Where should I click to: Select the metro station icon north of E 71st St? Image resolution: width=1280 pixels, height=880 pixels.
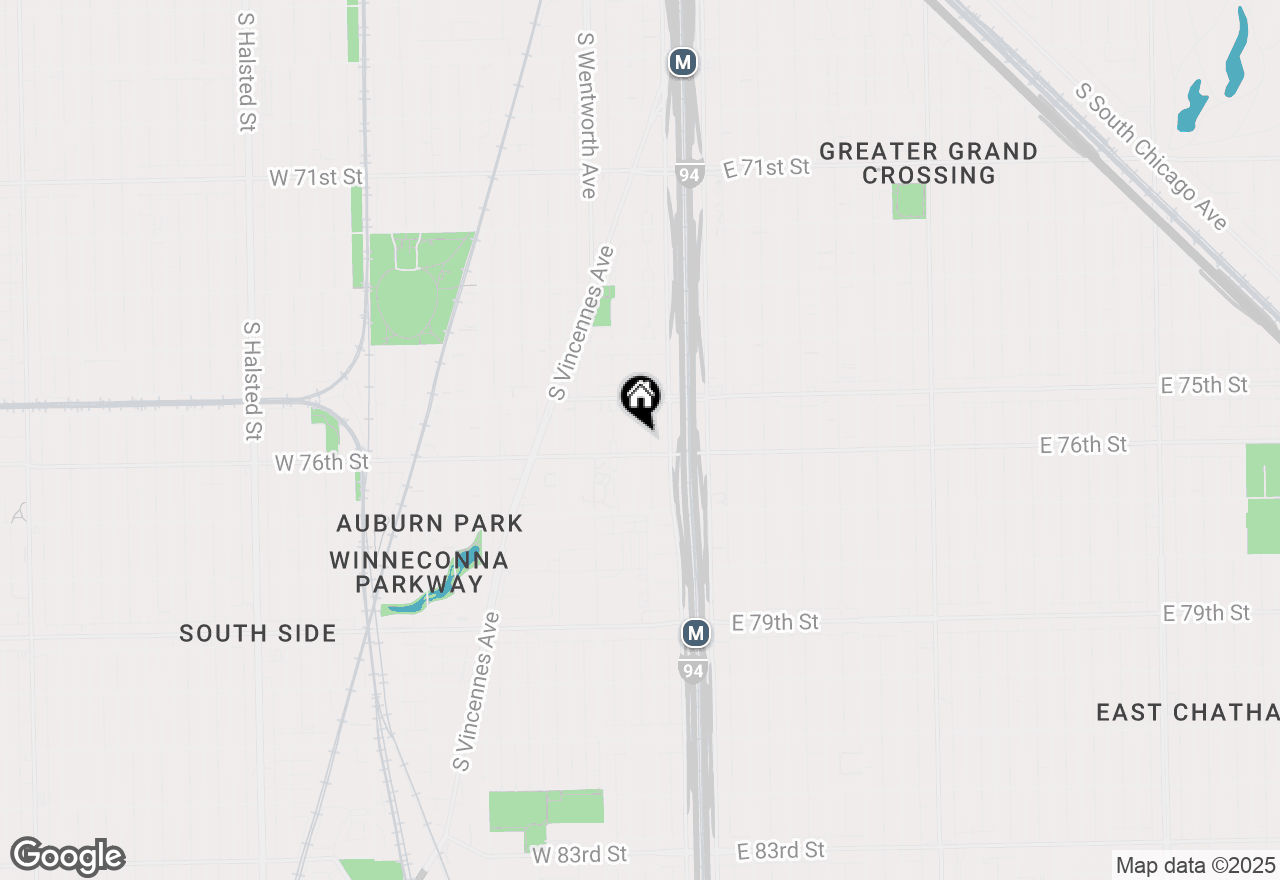683,62
